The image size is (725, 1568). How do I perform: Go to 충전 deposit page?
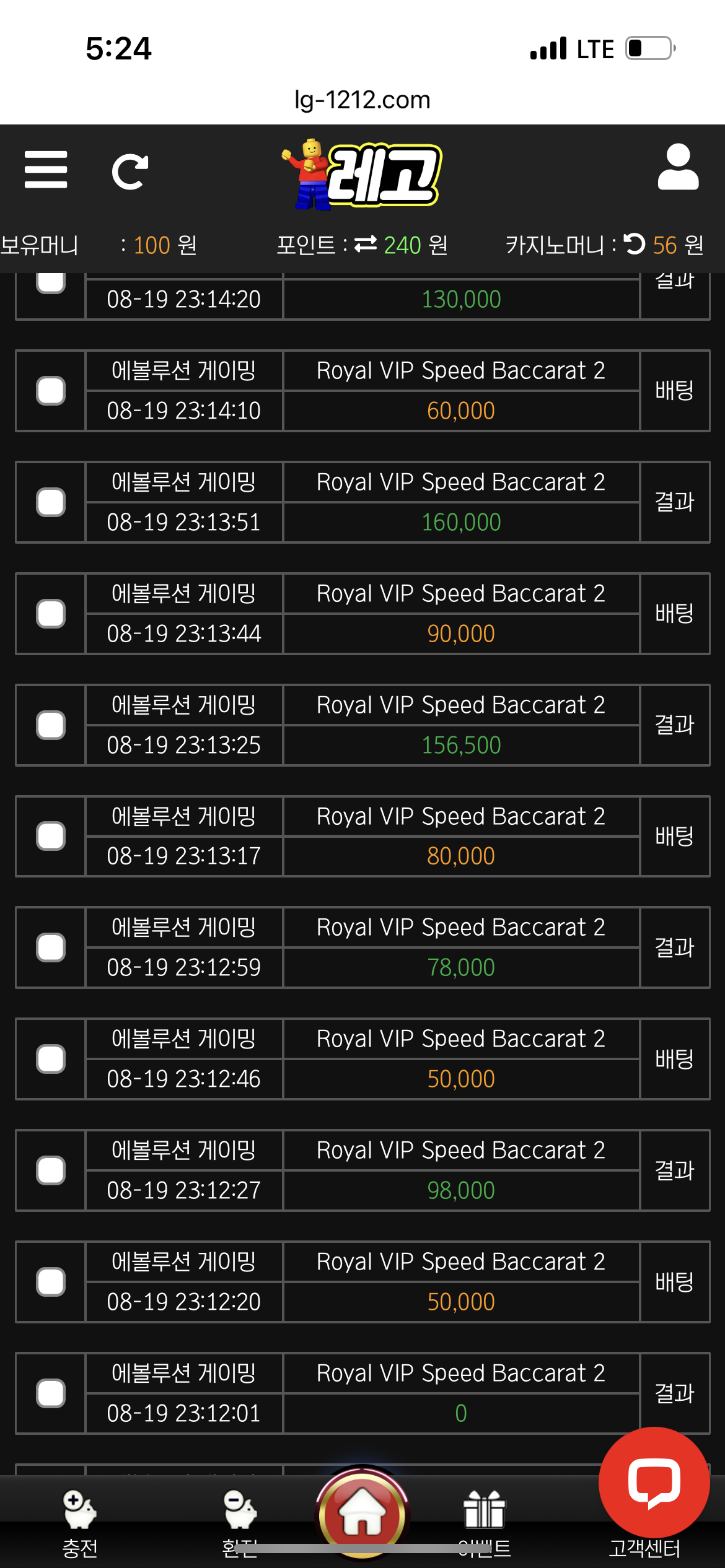point(80,1522)
